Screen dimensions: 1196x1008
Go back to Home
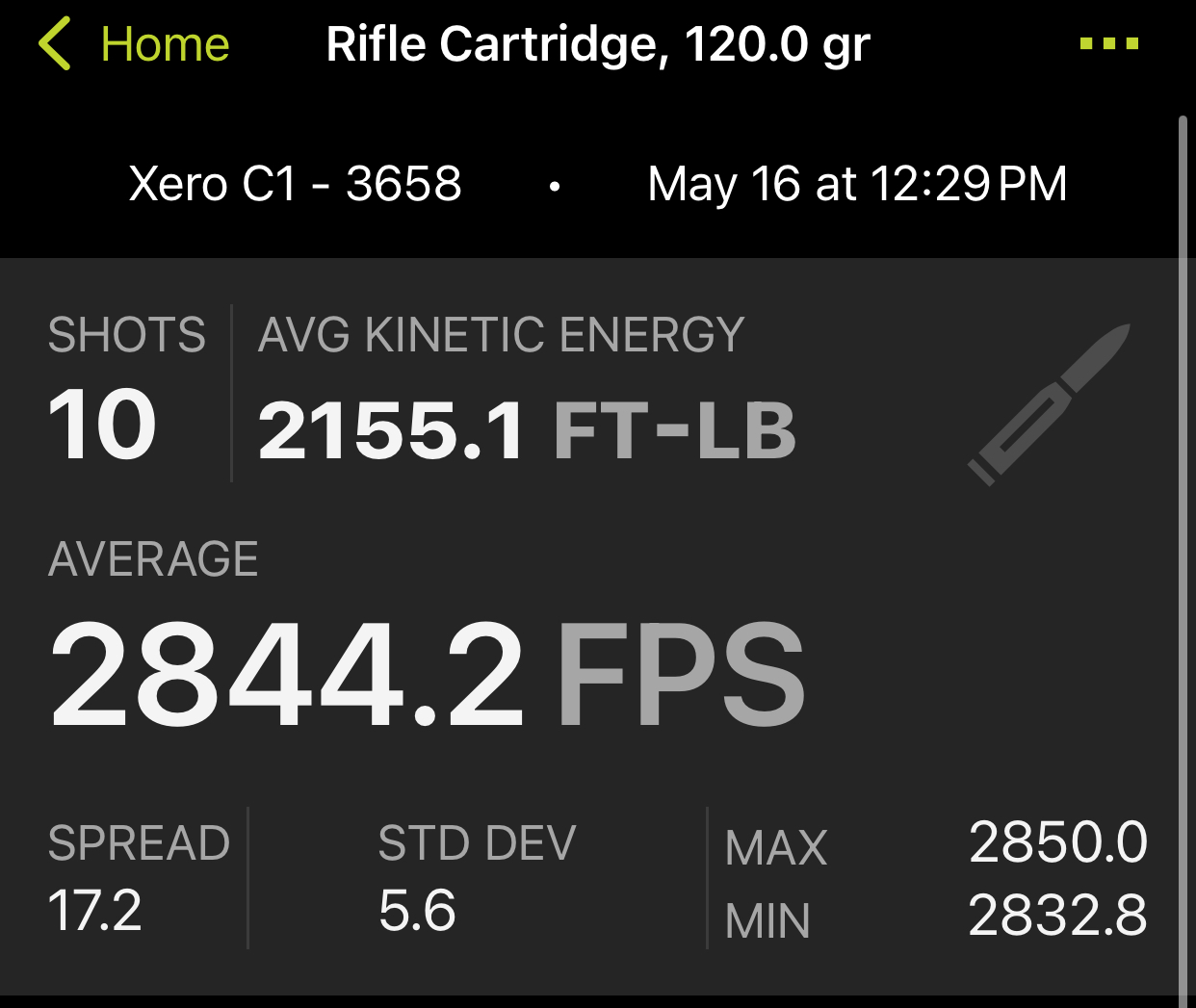[x=133, y=45]
